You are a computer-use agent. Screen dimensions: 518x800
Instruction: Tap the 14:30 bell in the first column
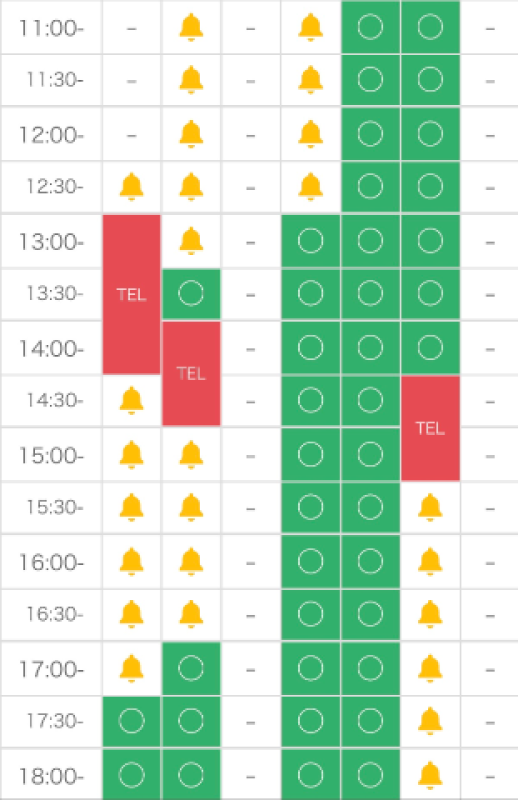point(131,401)
